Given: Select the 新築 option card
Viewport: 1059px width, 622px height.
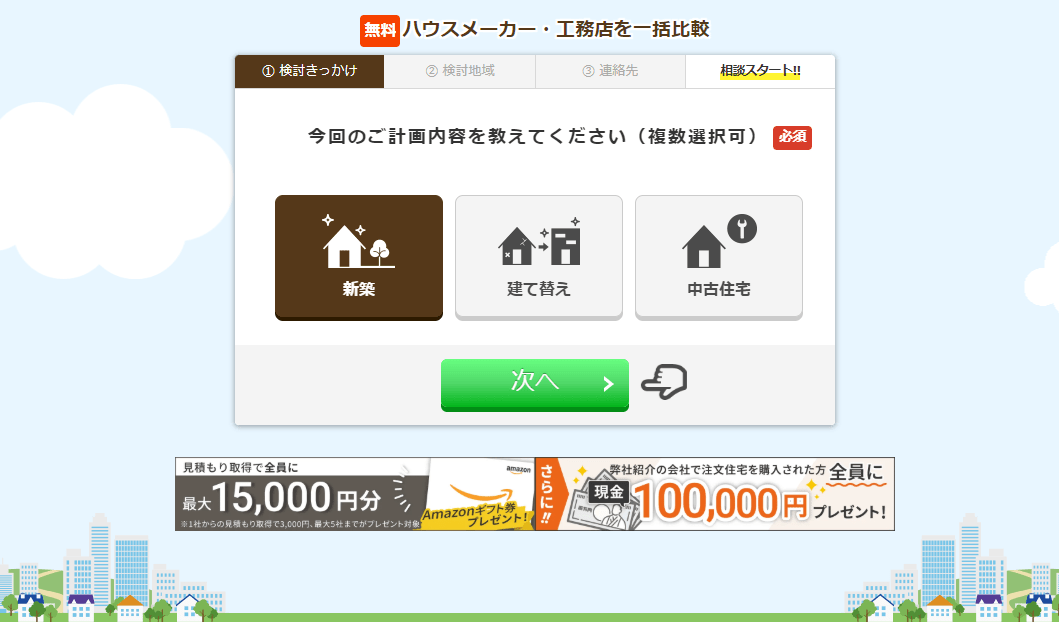Looking at the screenshot, I should point(358,257).
